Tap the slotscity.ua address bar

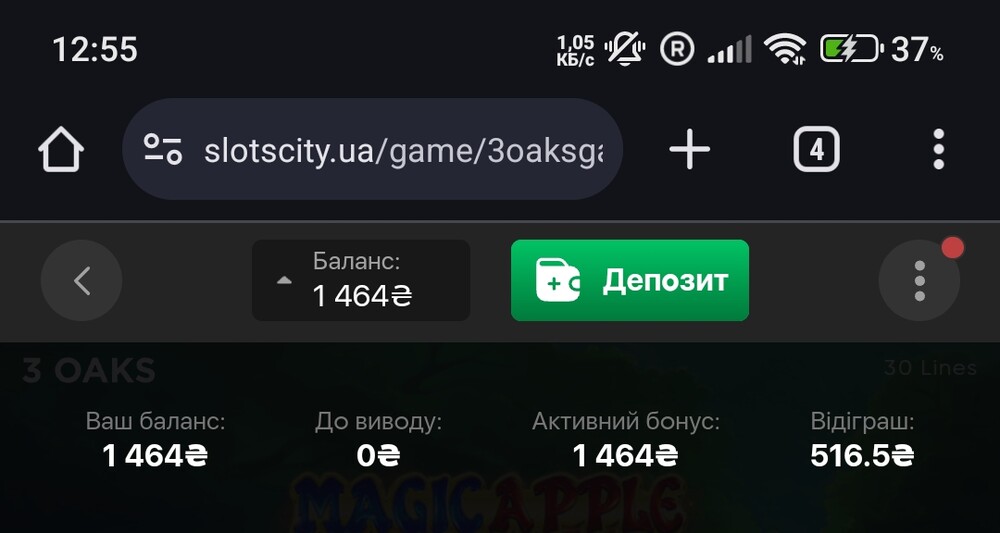pyautogui.click(x=400, y=151)
